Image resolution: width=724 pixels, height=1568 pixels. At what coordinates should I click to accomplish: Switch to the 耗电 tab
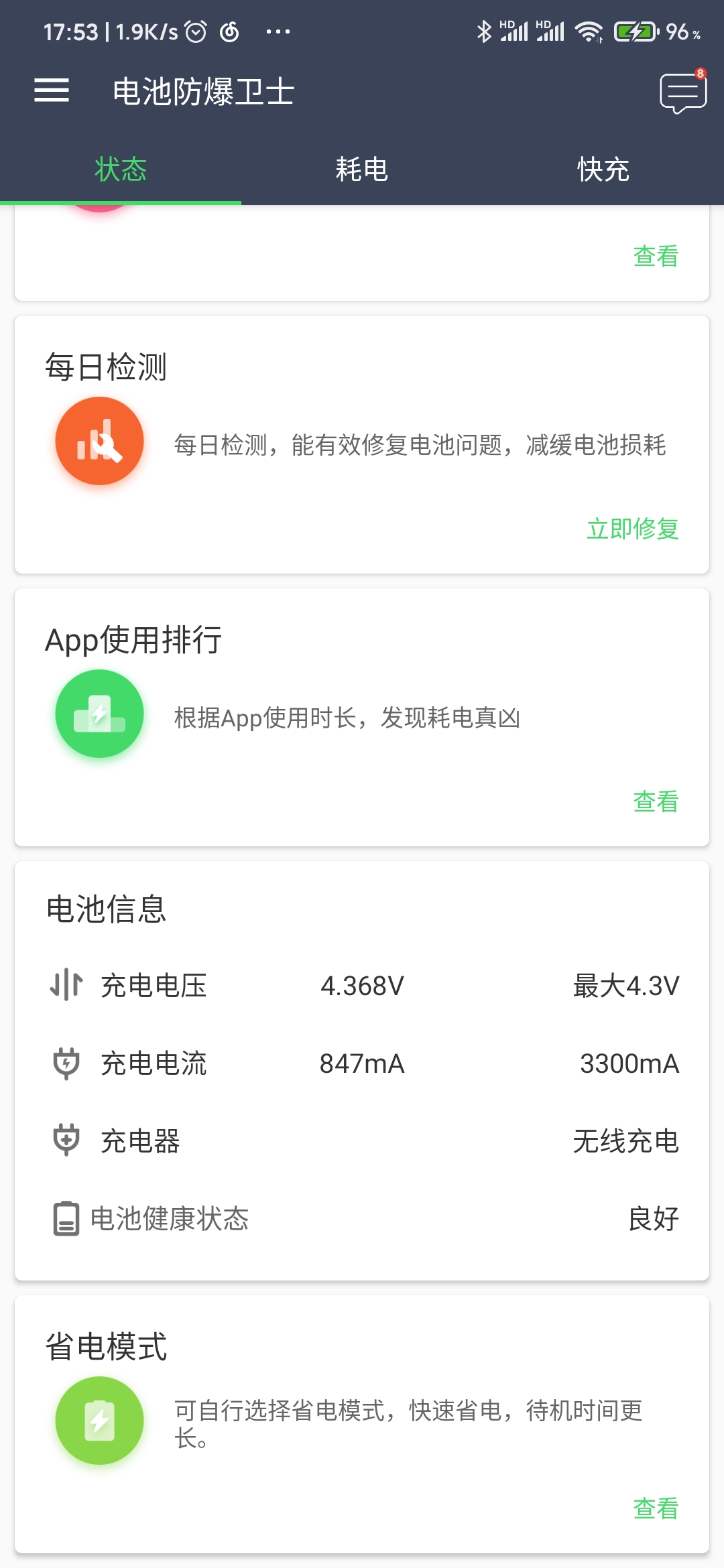[x=362, y=170]
